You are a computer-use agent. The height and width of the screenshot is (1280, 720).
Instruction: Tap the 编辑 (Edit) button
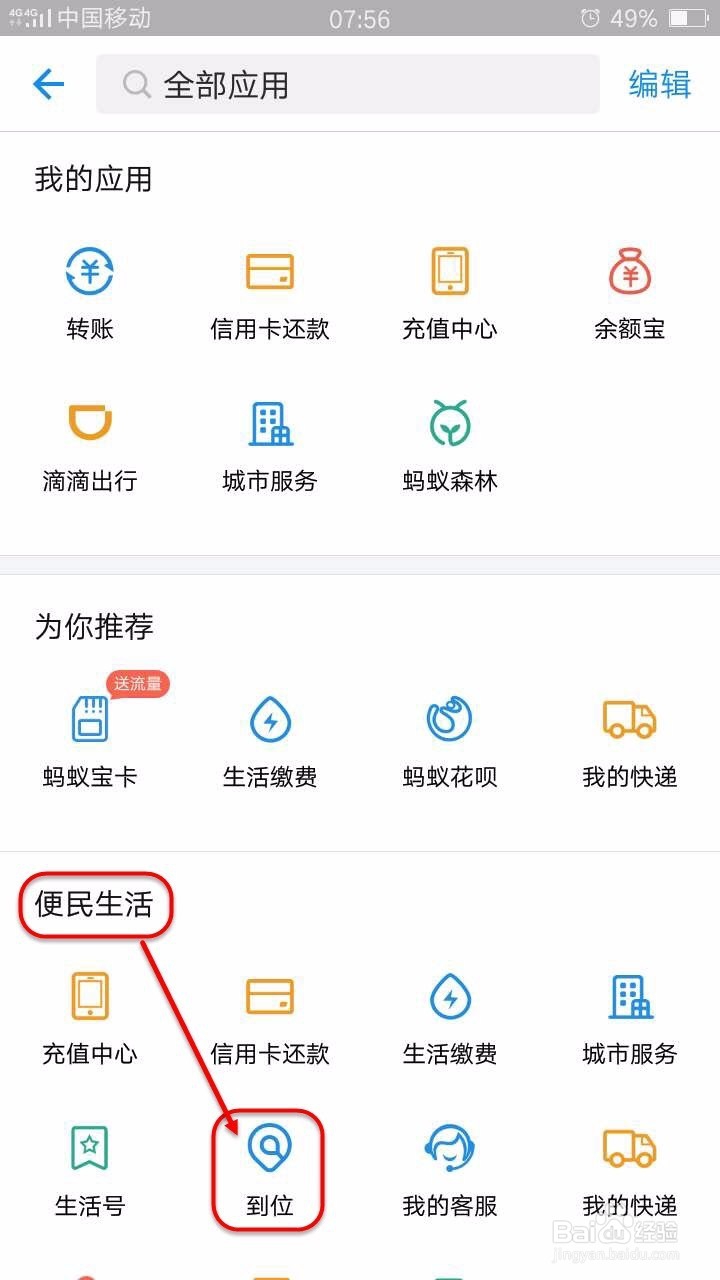coord(658,84)
